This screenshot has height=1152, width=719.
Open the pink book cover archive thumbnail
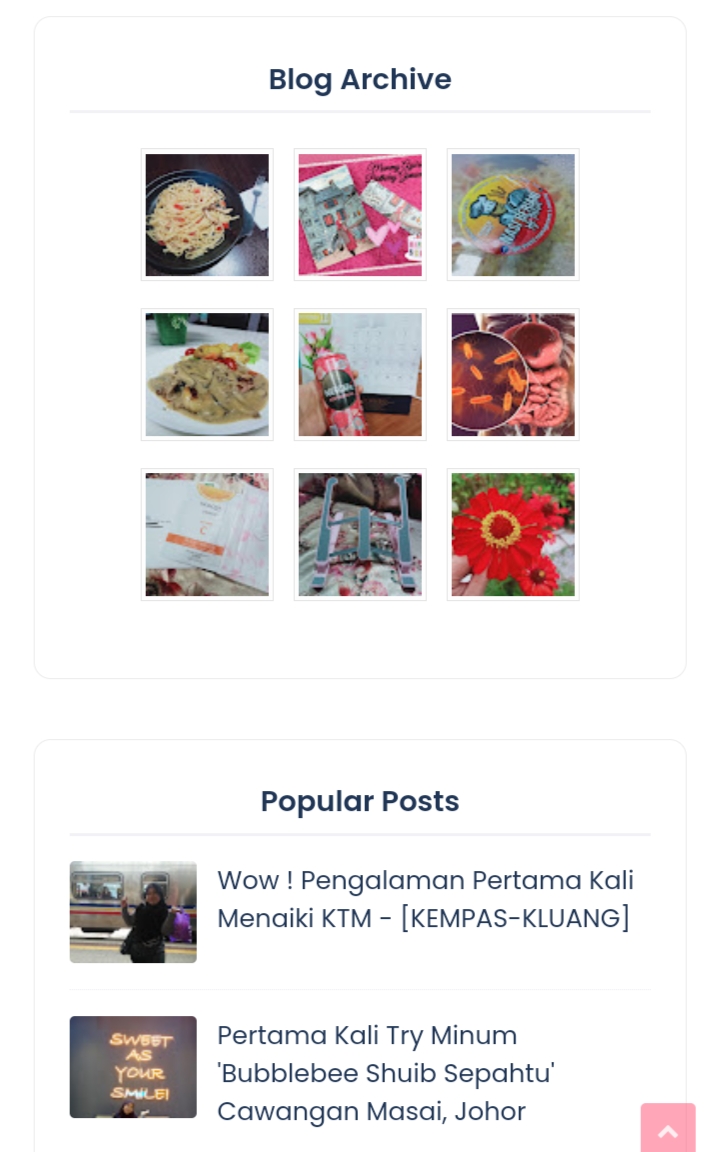coord(360,215)
